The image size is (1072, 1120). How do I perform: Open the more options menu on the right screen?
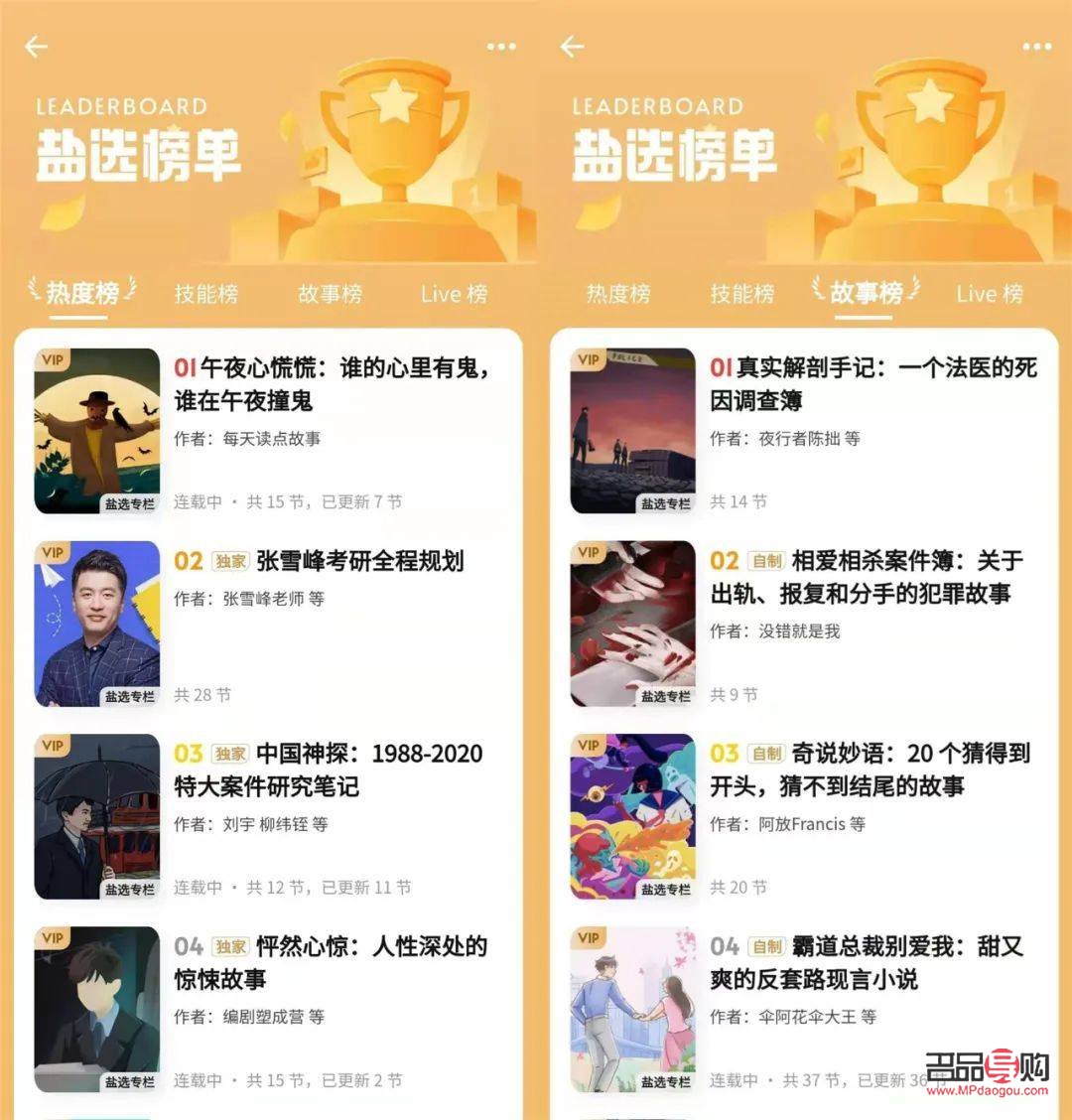pos(1036,46)
